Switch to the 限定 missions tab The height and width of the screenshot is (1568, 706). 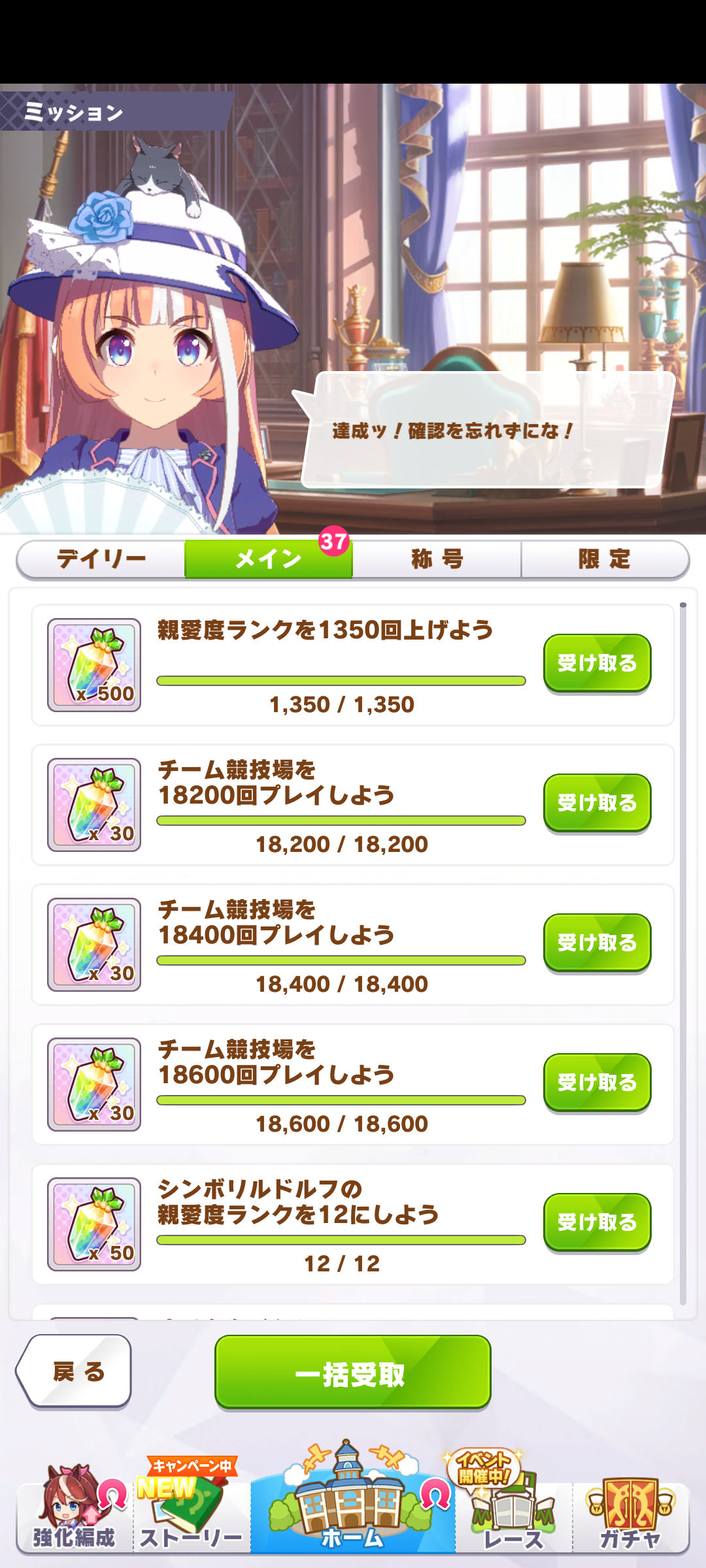click(605, 559)
